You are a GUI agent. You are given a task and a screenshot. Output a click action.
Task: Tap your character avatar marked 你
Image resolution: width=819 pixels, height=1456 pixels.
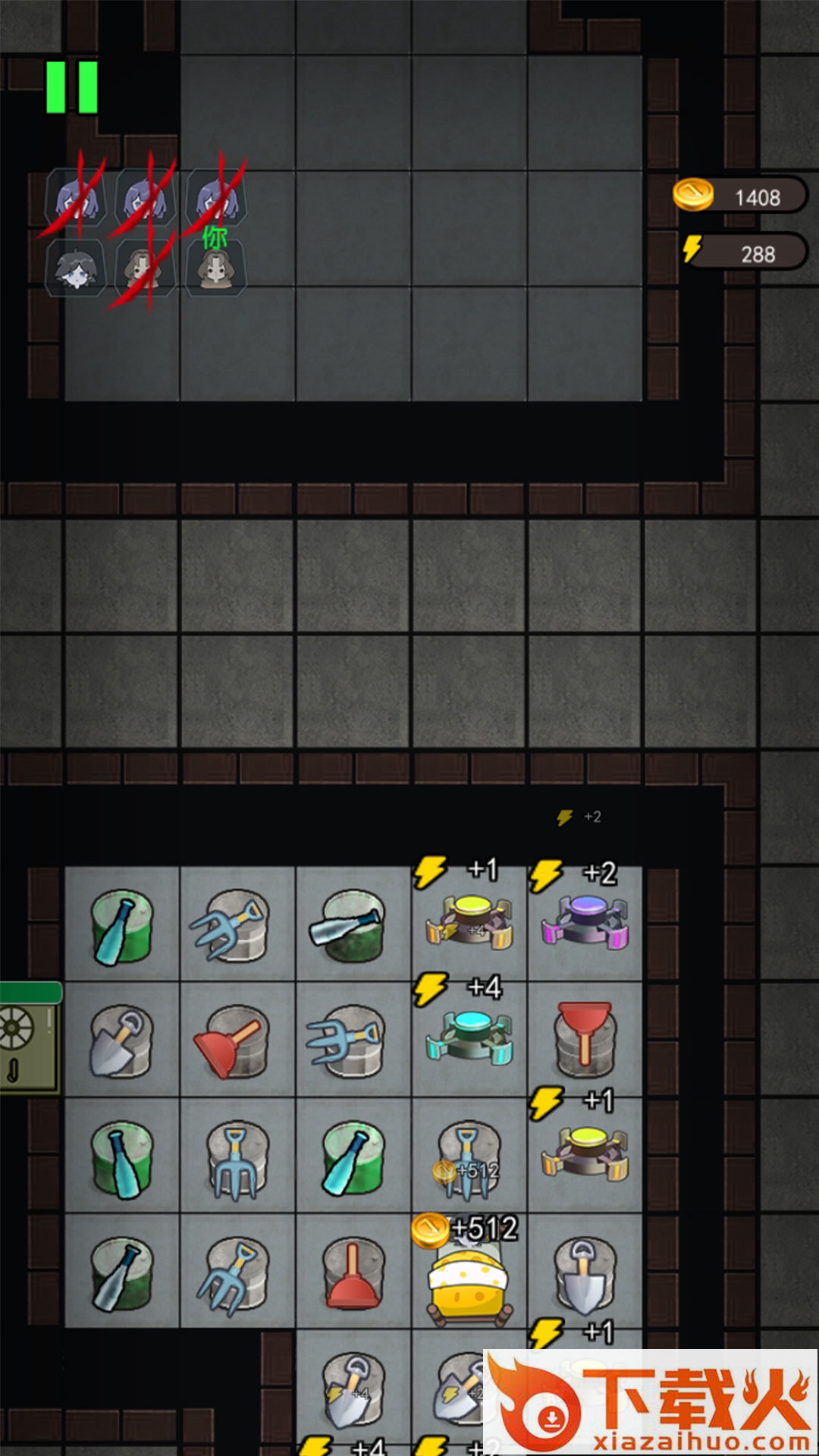pos(216,267)
